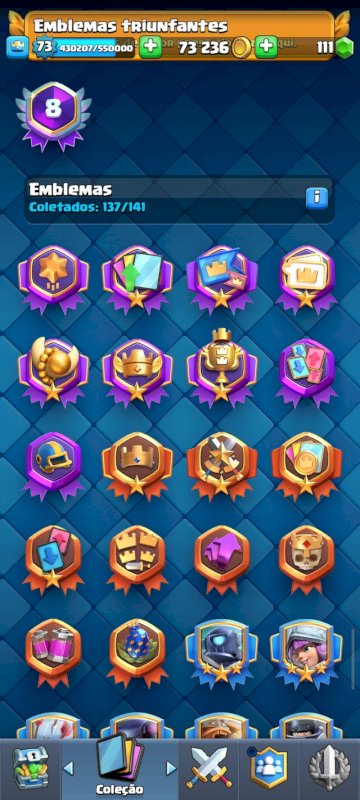Tap the right arrow beside Coleção
The height and width of the screenshot is (800, 360).
pyautogui.click(x=172, y=768)
